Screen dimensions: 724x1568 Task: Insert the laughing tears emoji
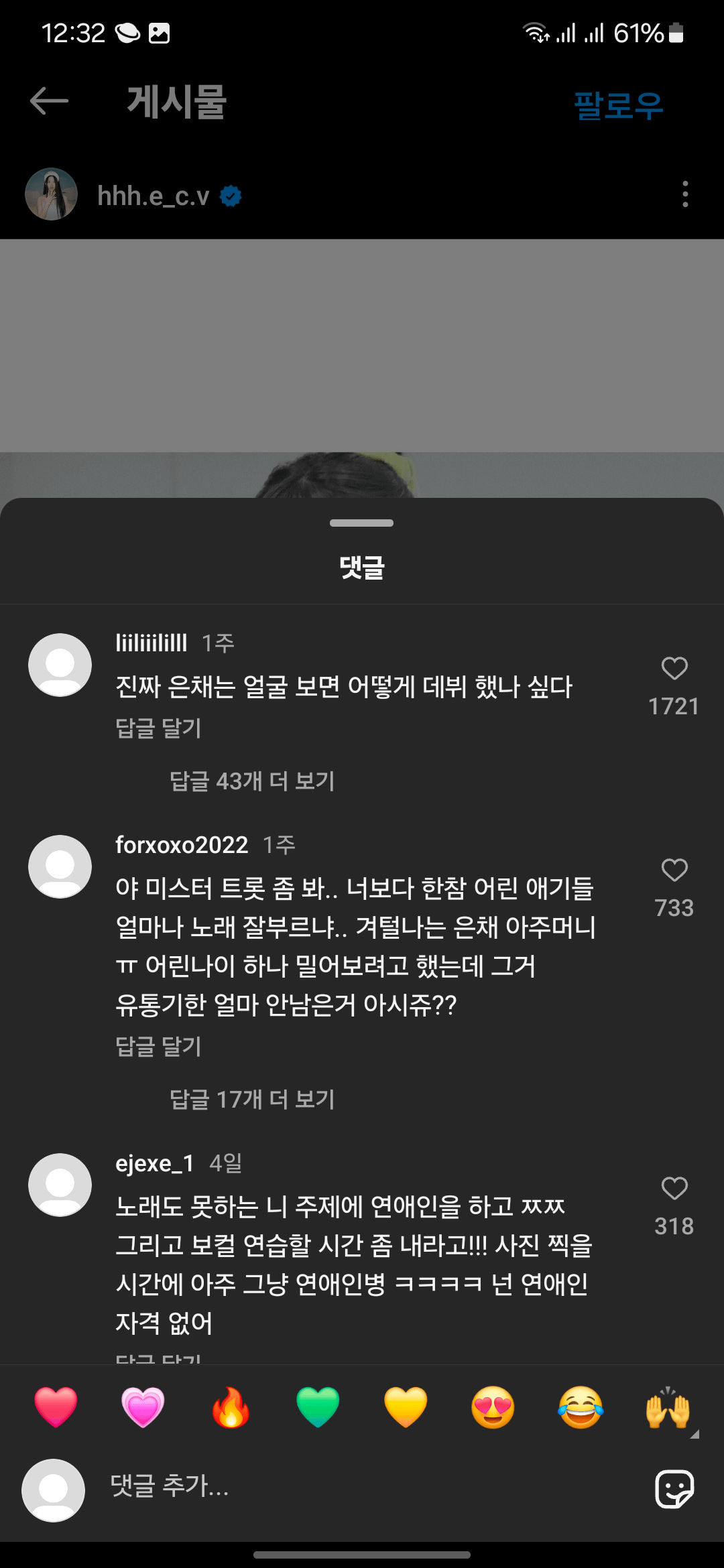point(581,1407)
